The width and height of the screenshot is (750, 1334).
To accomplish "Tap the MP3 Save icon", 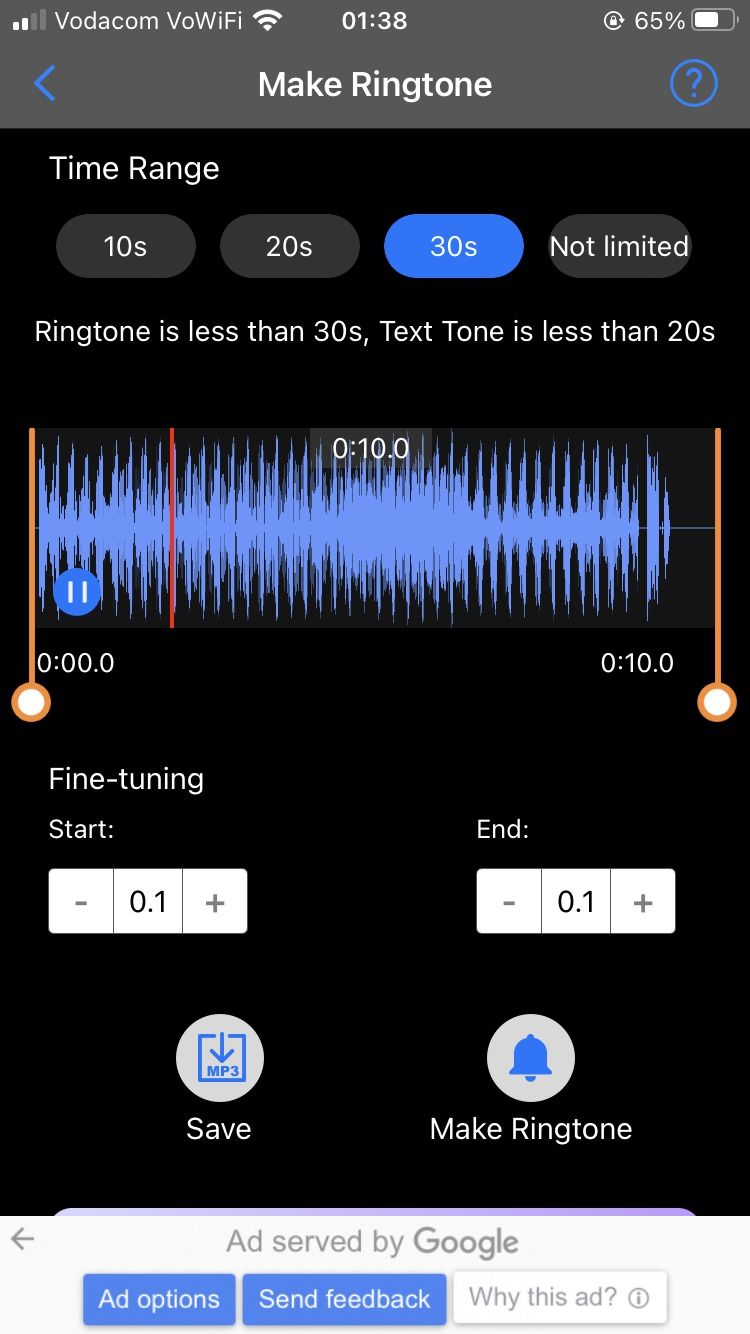I will (x=219, y=1057).
